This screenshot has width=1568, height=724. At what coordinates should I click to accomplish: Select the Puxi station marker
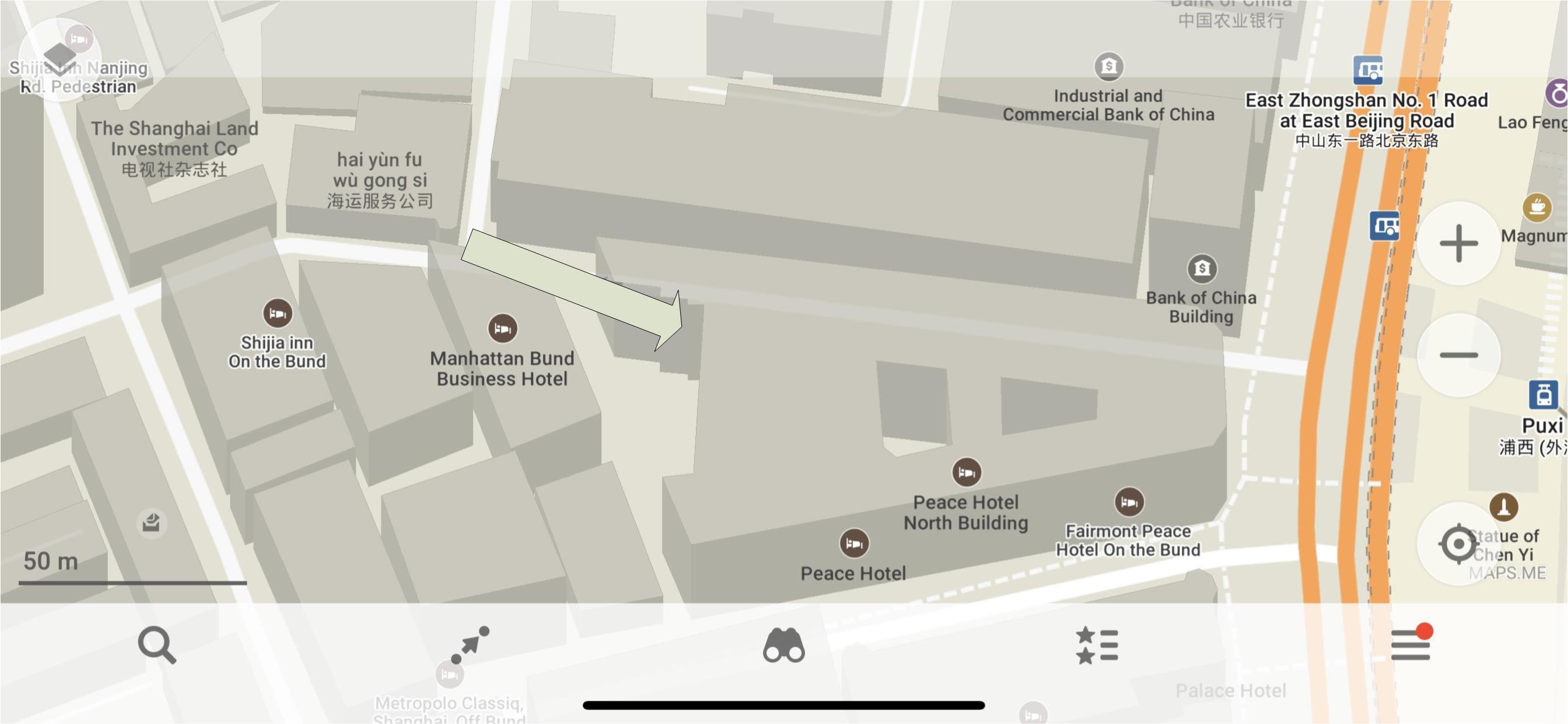tap(1543, 394)
